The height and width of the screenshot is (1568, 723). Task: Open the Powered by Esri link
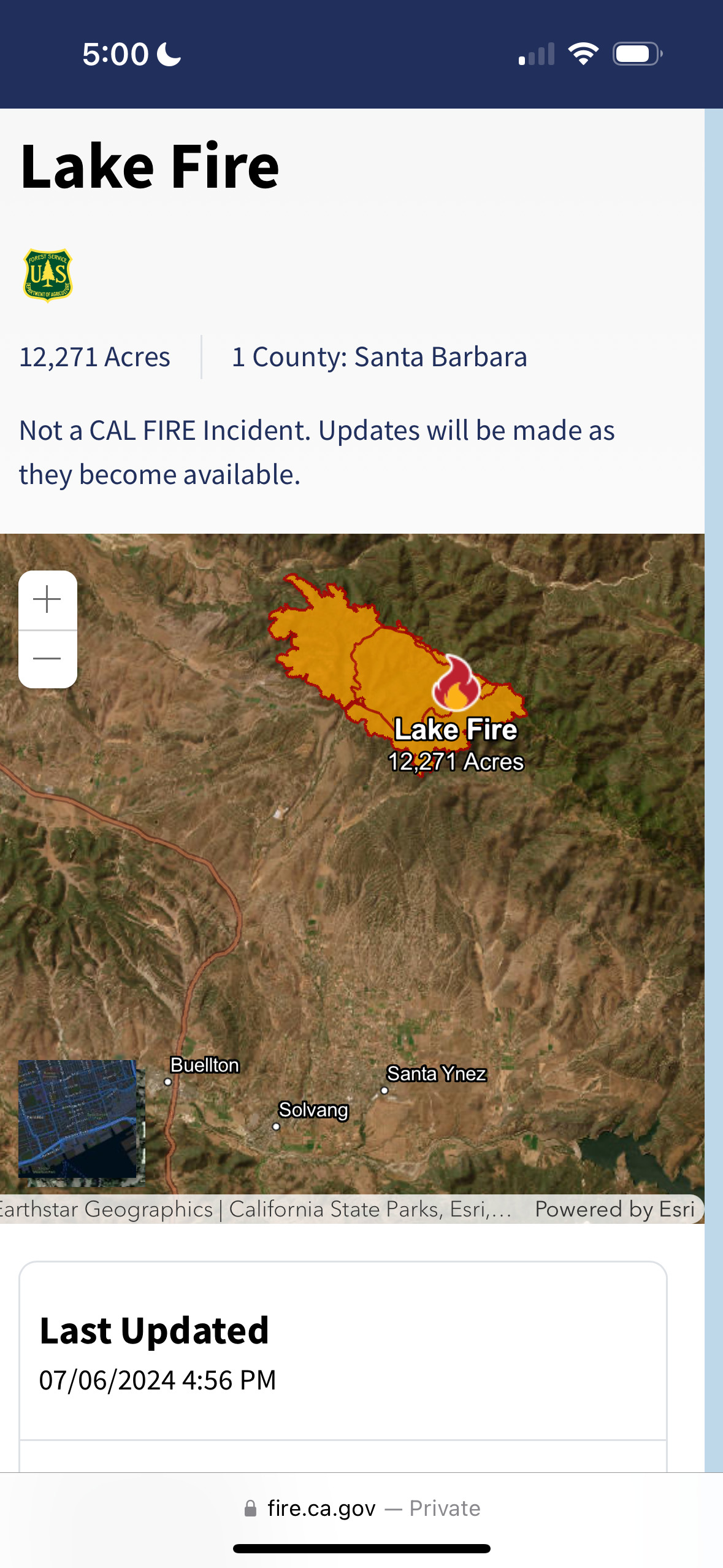(614, 1209)
